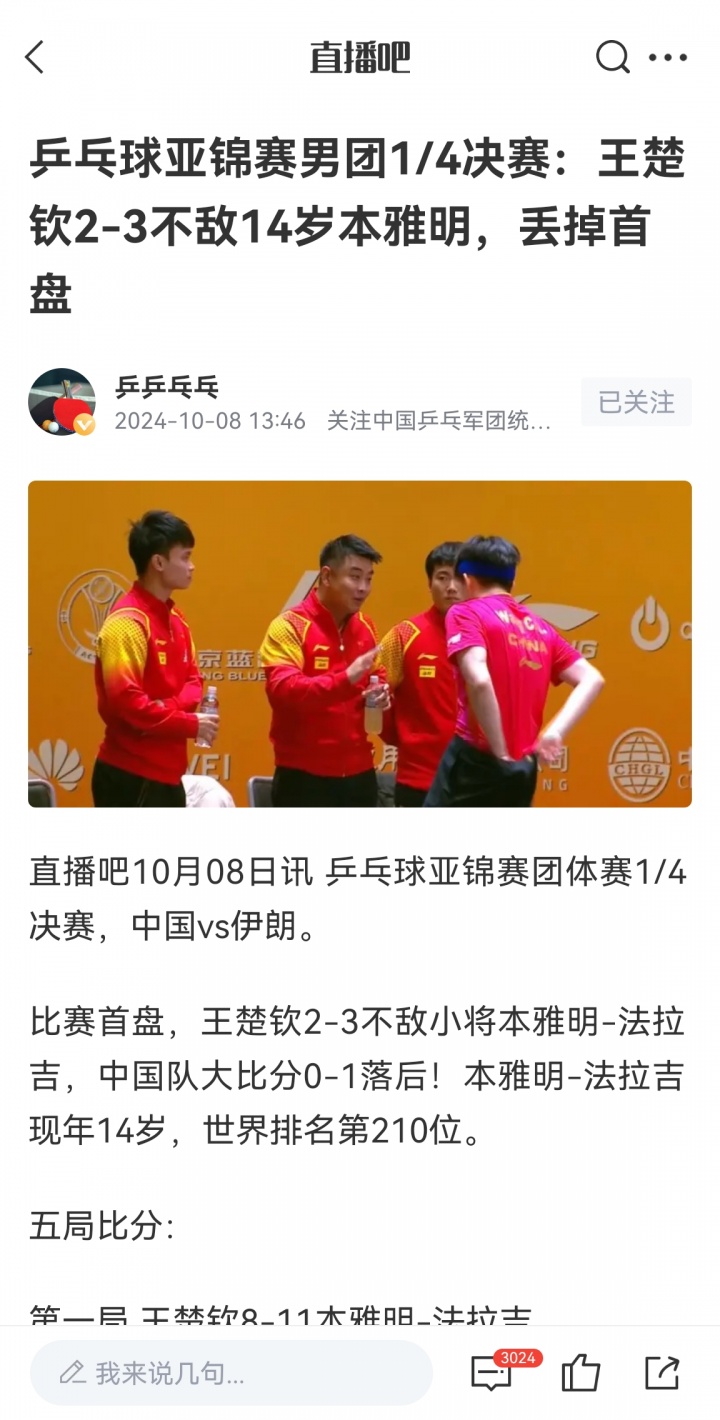Viewport: 720px width, 1420px height.
Task: Like this article with thumbs-up
Action: [x=580, y=1373]
